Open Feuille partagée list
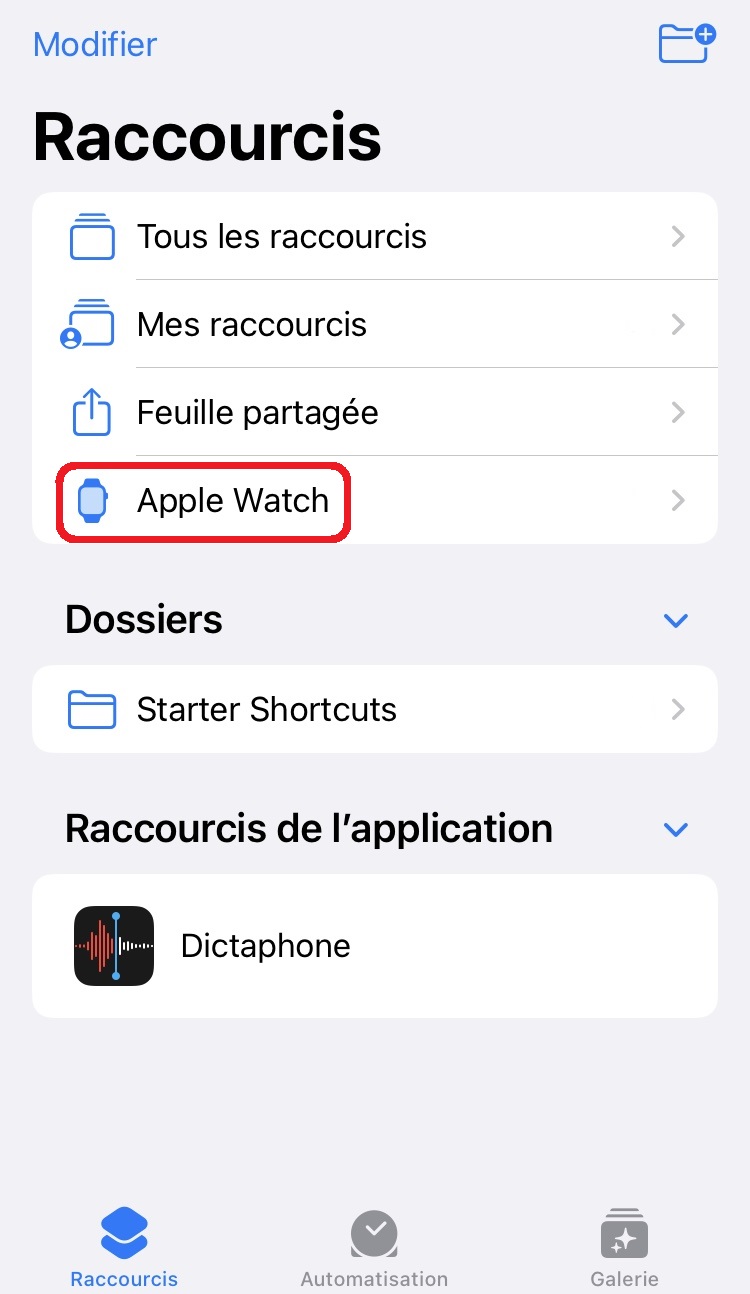The width and height of the screenshot is (750, 1294). click(375, 413)
